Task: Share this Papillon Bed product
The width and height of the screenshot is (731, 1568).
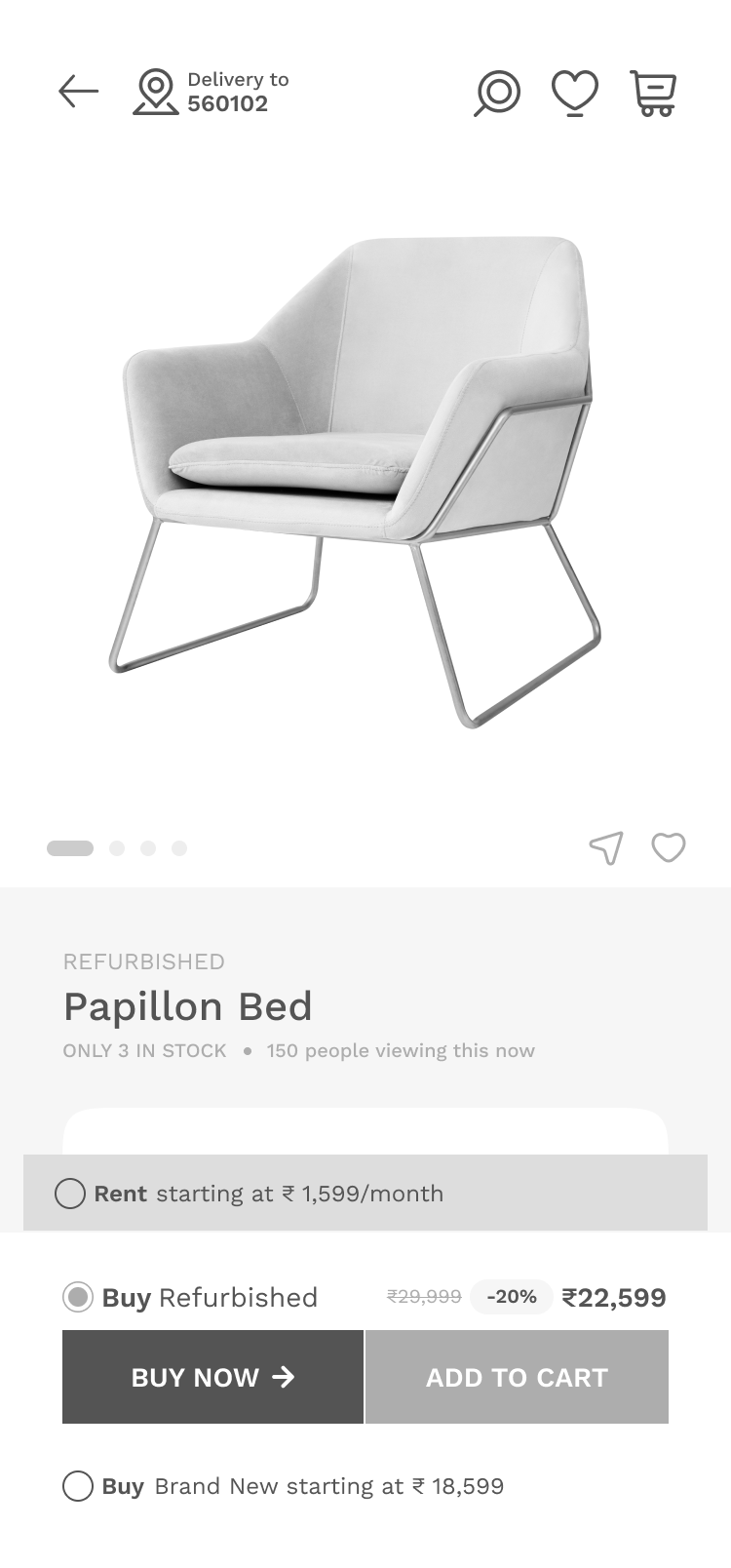Action: coord(606,847)
